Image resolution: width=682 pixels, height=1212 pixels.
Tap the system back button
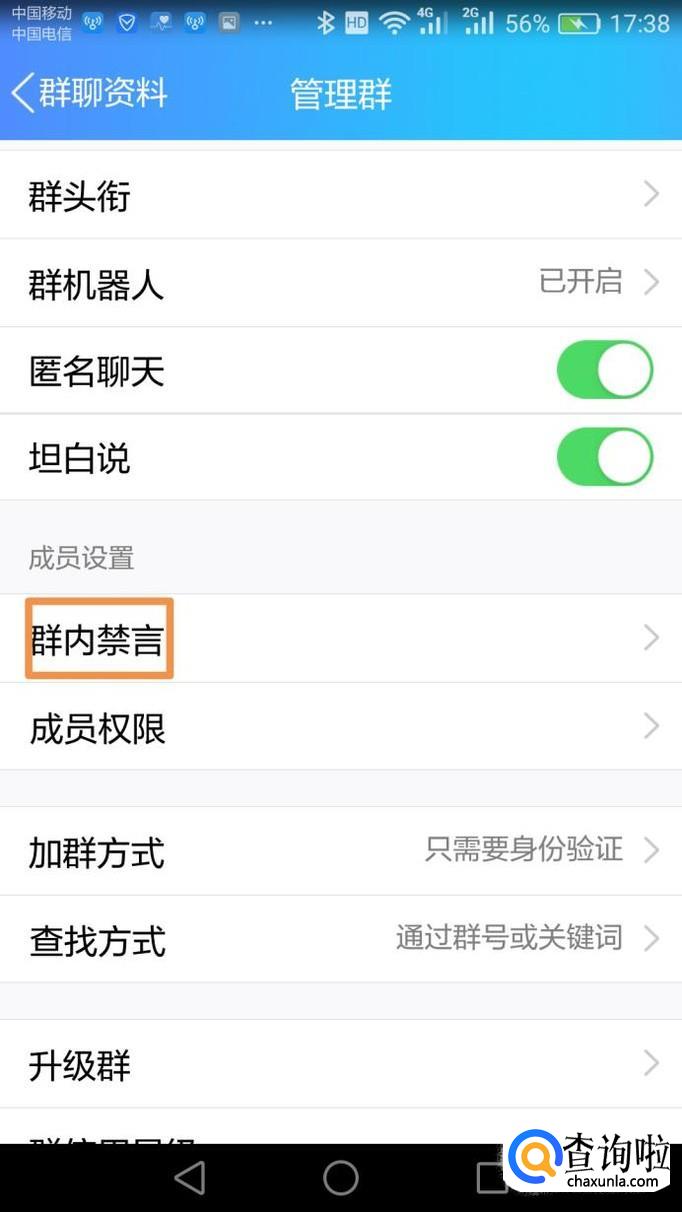190,1178
